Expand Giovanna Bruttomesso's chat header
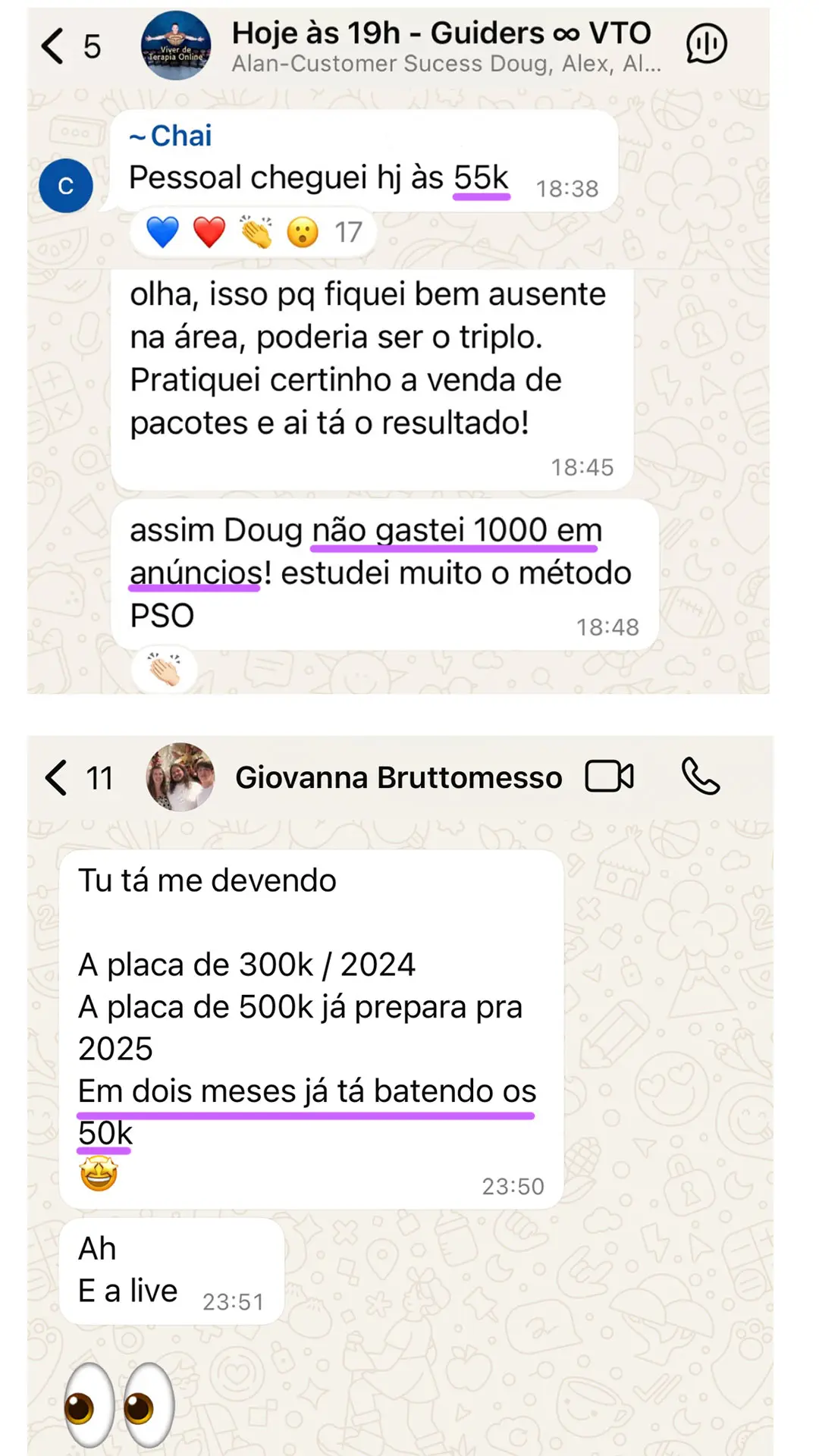Image resolution: width=819 pixels, height=1456 pixels. tap(398, 777)
